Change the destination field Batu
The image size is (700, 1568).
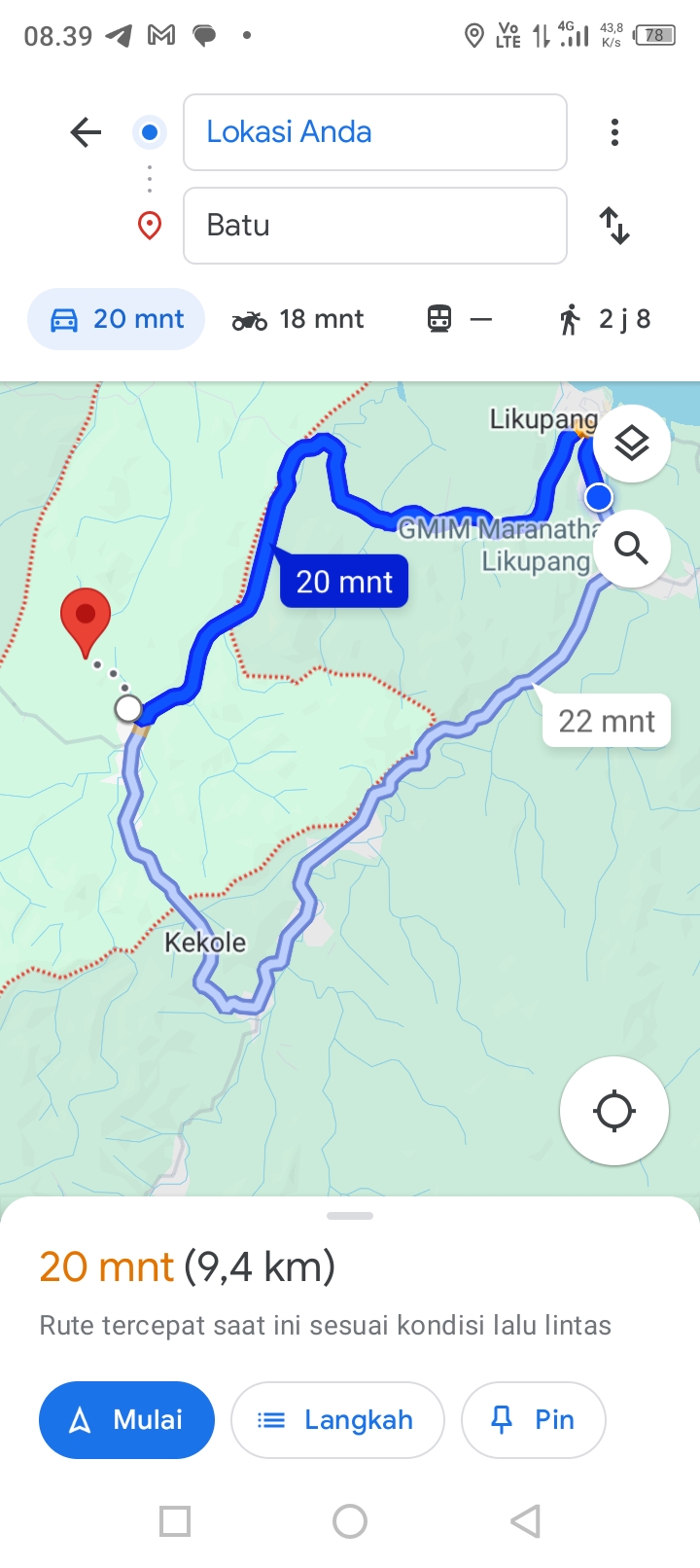375,226
